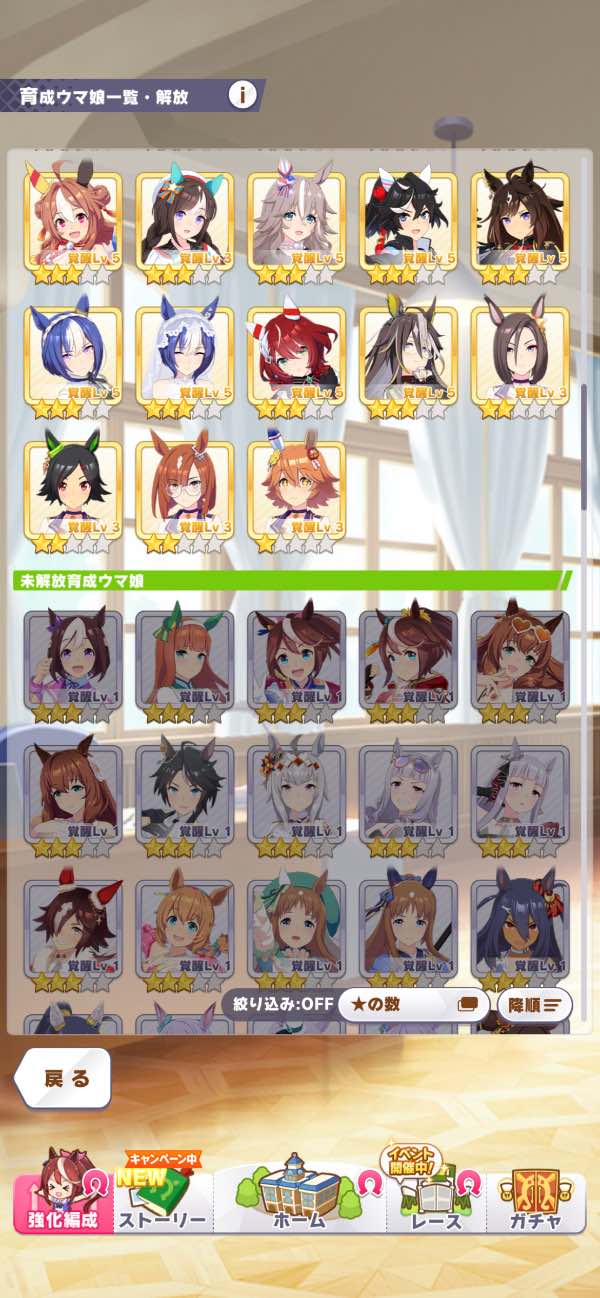Open the info icon beside the title

click(242, 95)
